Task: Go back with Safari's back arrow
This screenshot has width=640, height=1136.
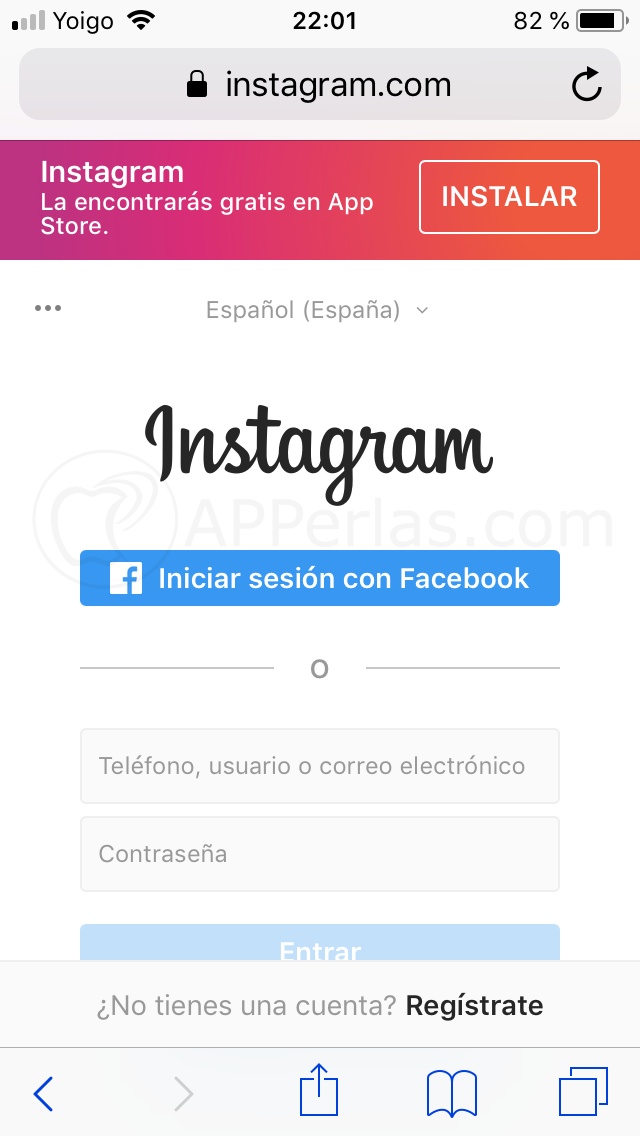Action: click(x=43, y=1093)
